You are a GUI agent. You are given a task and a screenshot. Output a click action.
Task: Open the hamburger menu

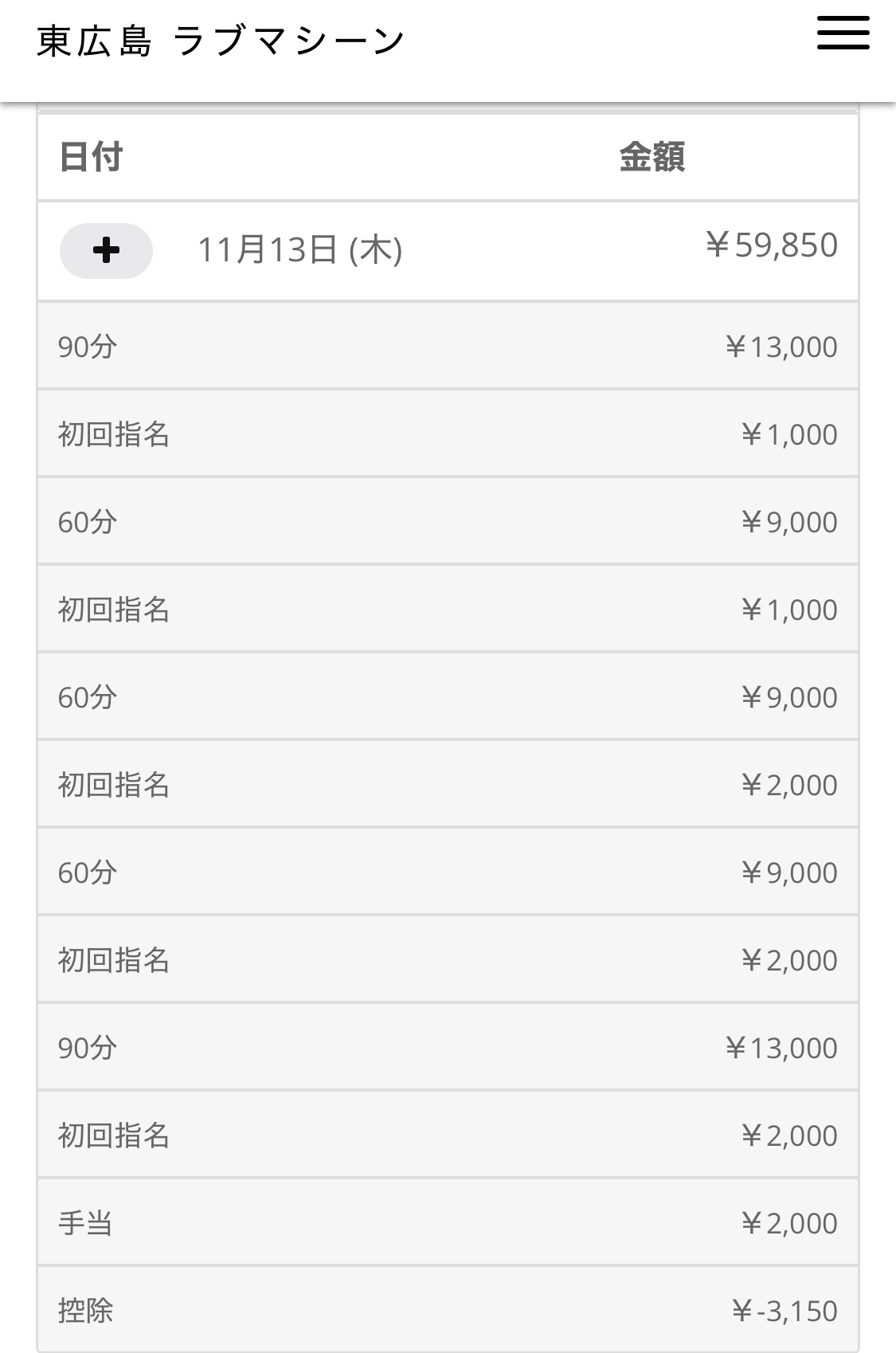[843, 33]
